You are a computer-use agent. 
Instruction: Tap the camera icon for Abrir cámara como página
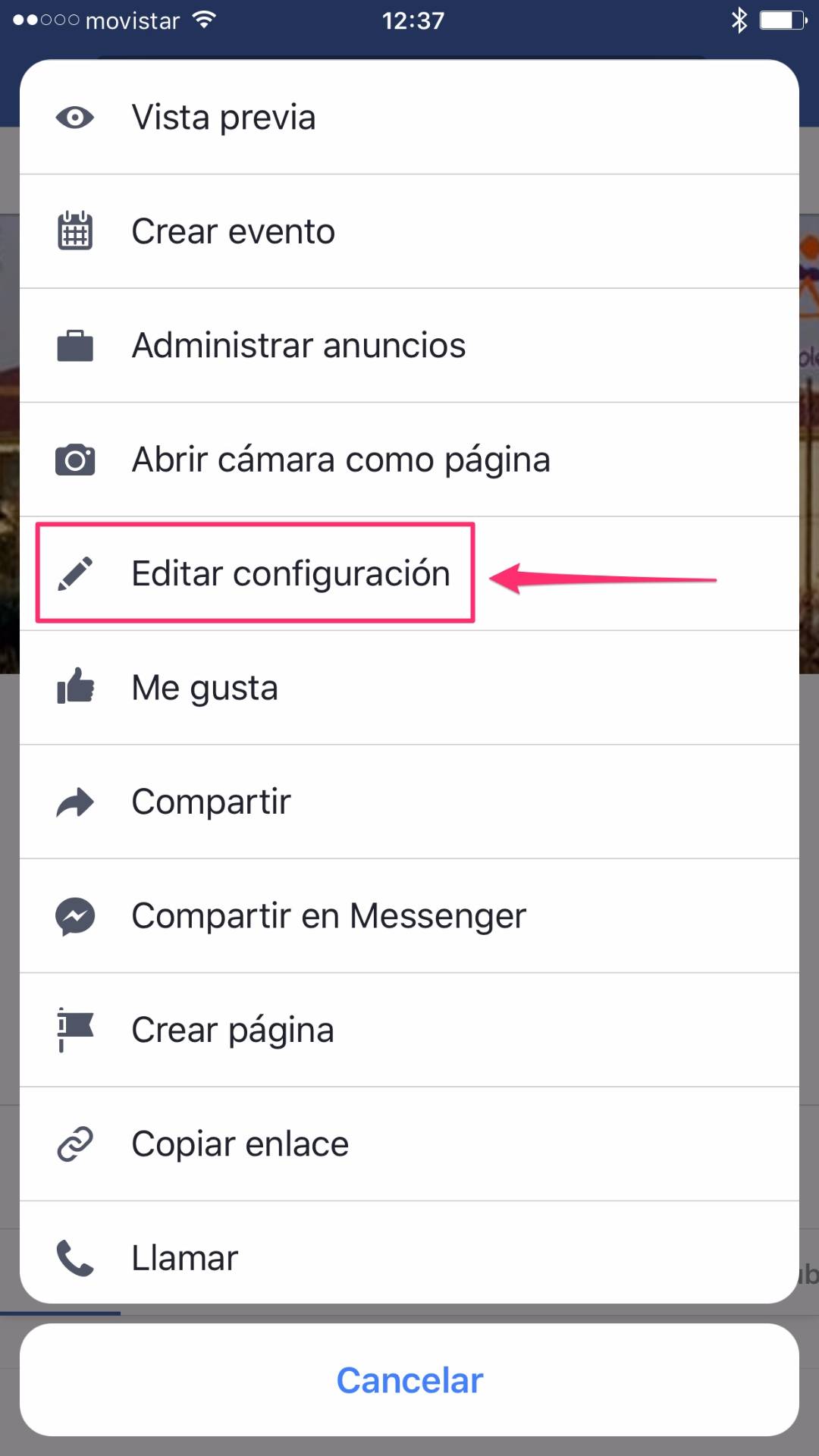[74, 459]
